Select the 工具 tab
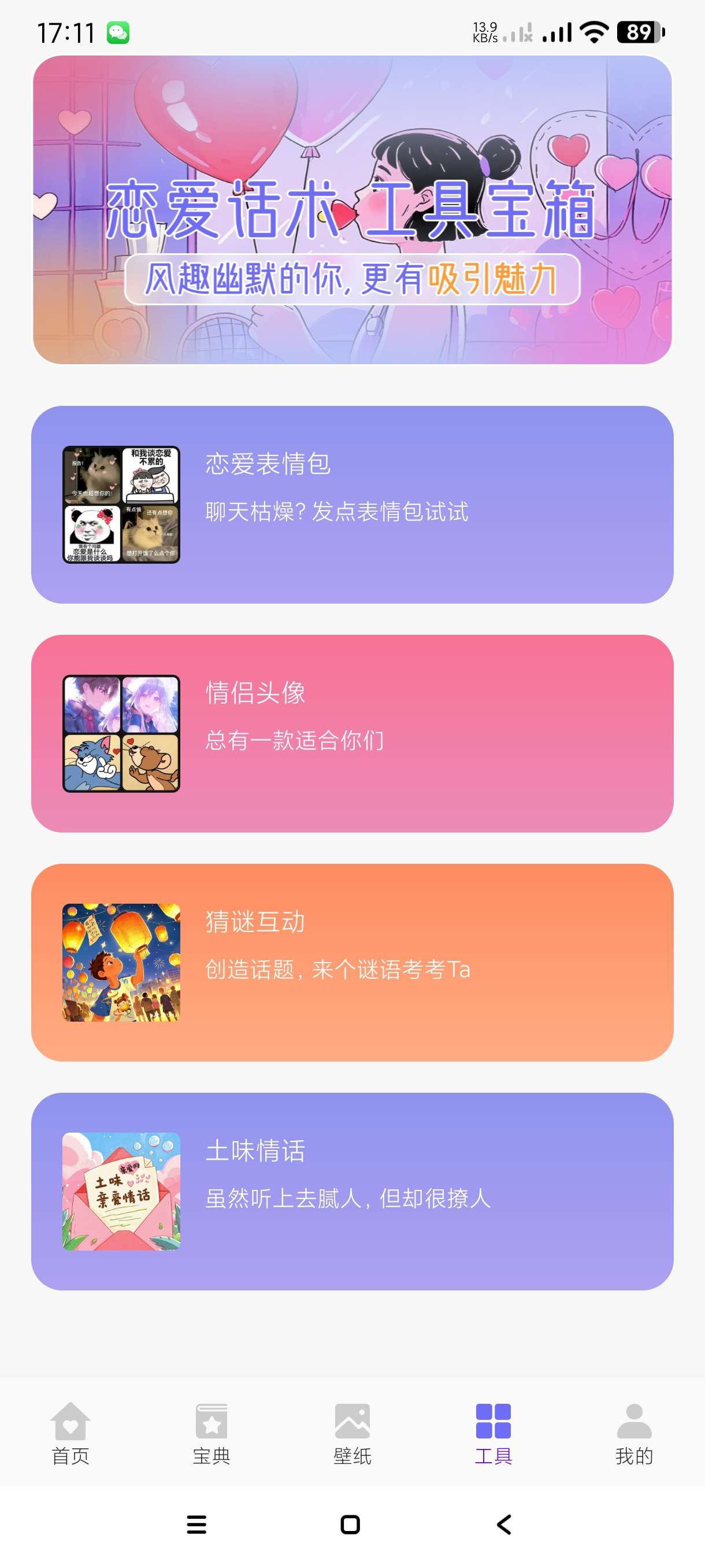Image resolution: width=705 pixels, height=1568 pixels. (493, 1433)
